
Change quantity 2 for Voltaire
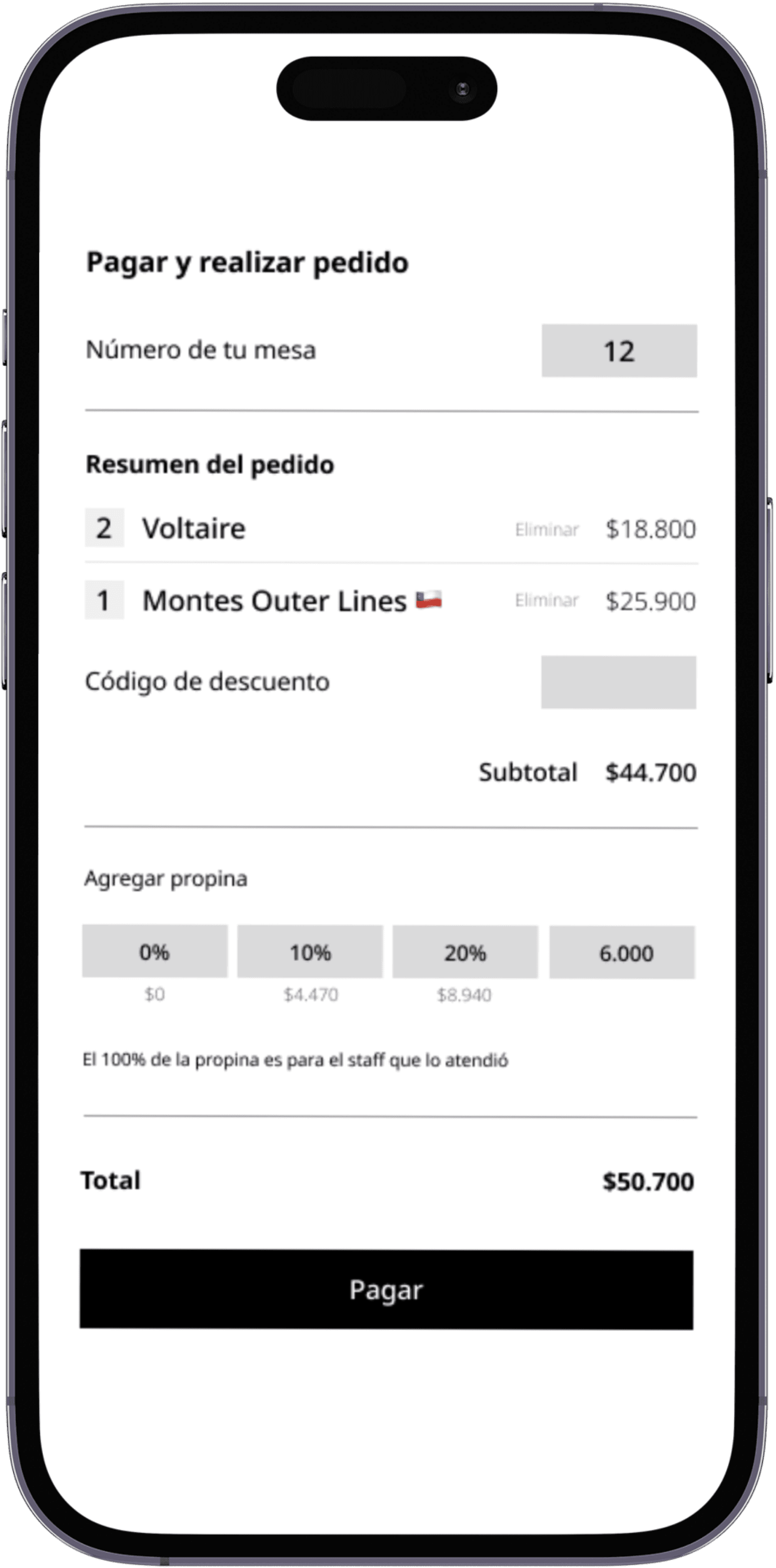point(104,528)
